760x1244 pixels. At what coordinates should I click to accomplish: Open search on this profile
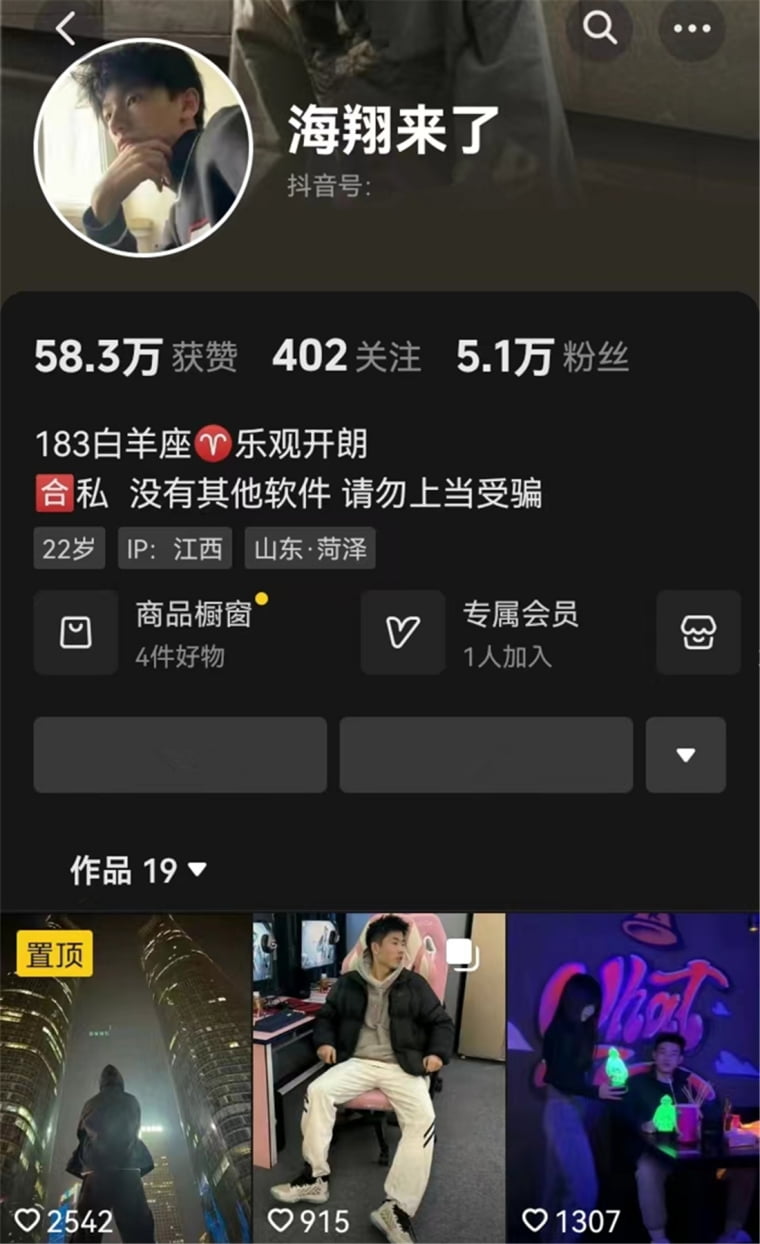[x=600, y=29]
